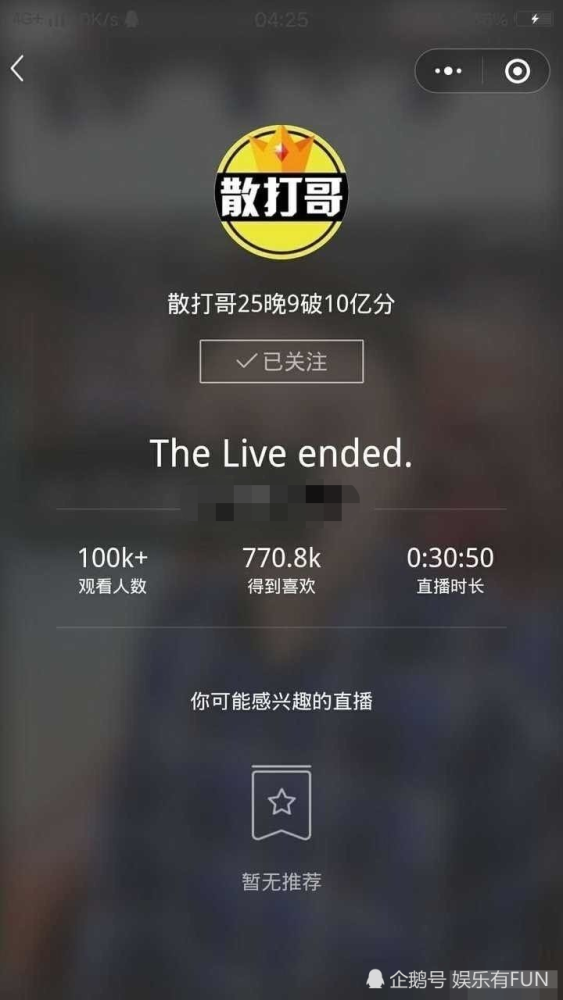
Task: Tap the 已关注 following button
Action: [282, 362]
